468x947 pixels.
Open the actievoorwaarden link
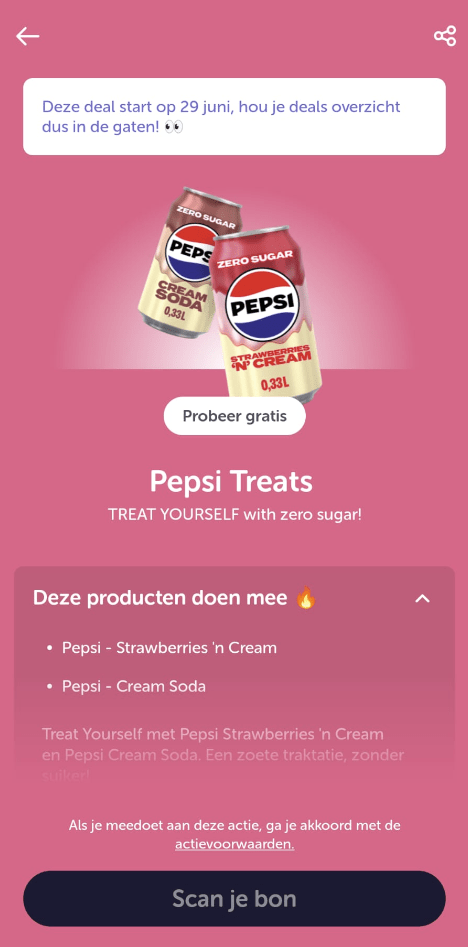(235, 844)
